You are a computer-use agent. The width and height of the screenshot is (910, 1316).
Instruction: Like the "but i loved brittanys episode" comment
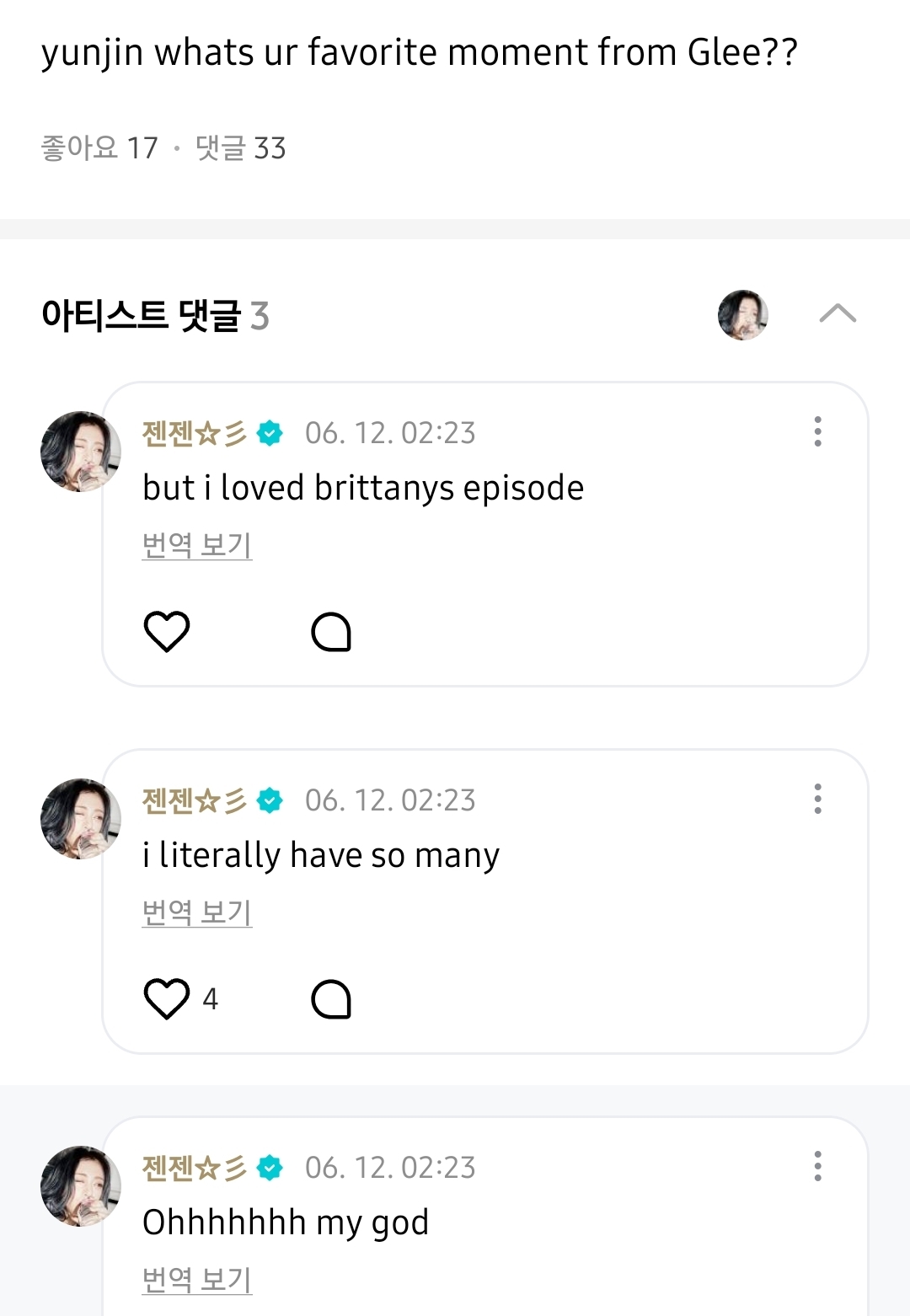tap(167, 631)
